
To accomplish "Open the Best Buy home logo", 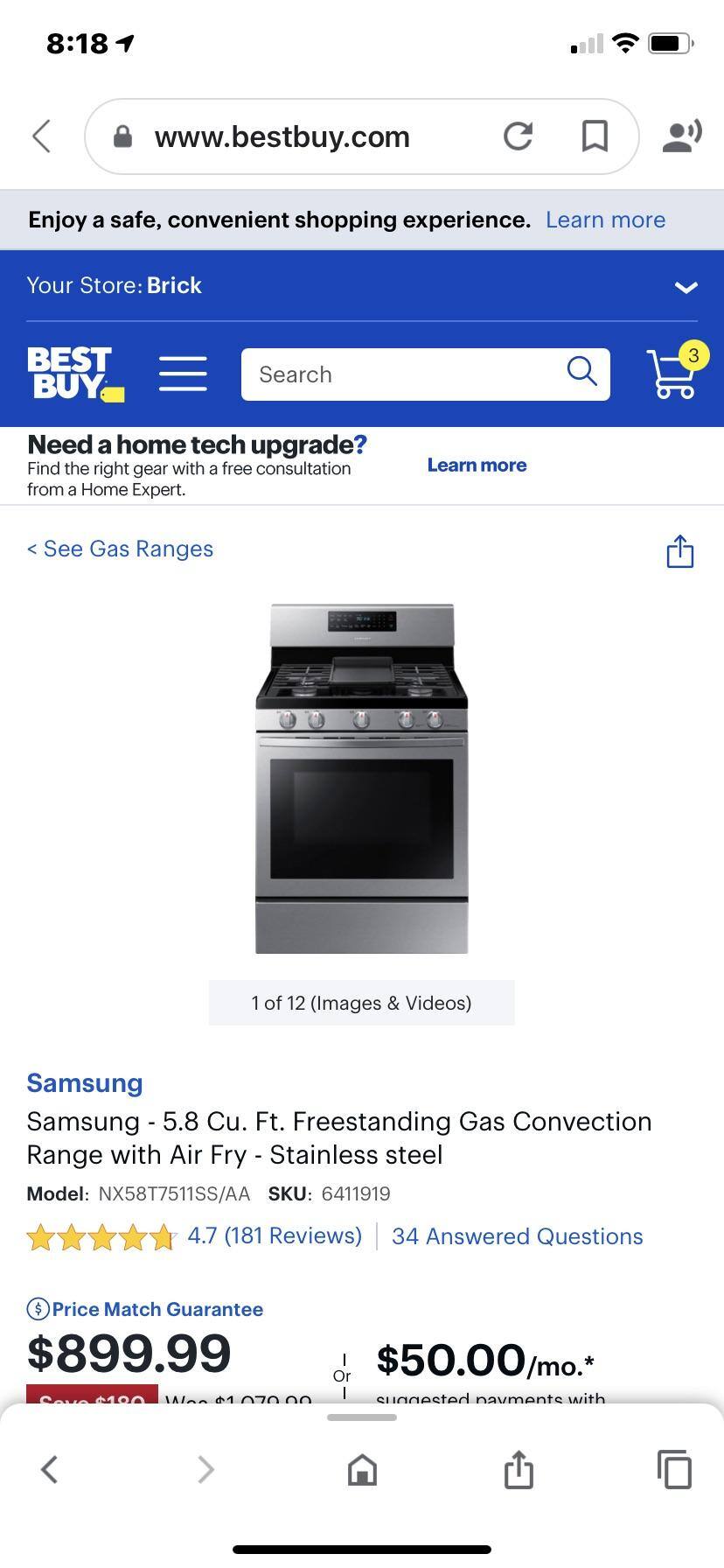I will point(74,374).
